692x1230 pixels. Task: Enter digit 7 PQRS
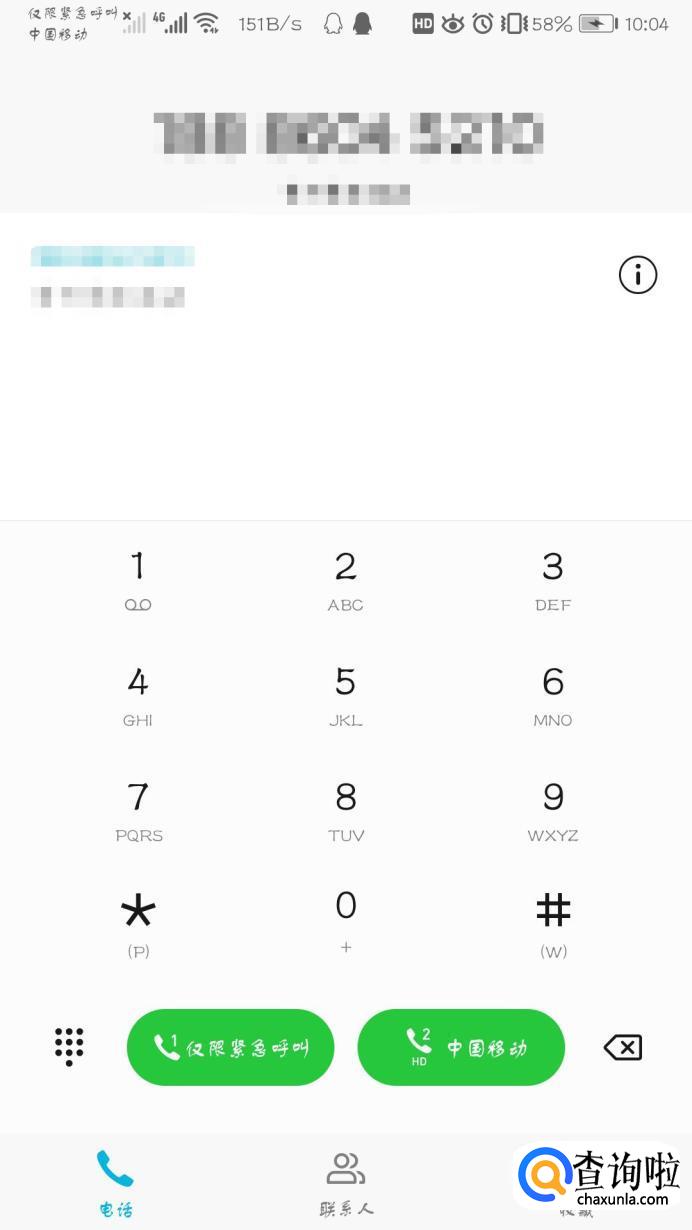(138, 811)
